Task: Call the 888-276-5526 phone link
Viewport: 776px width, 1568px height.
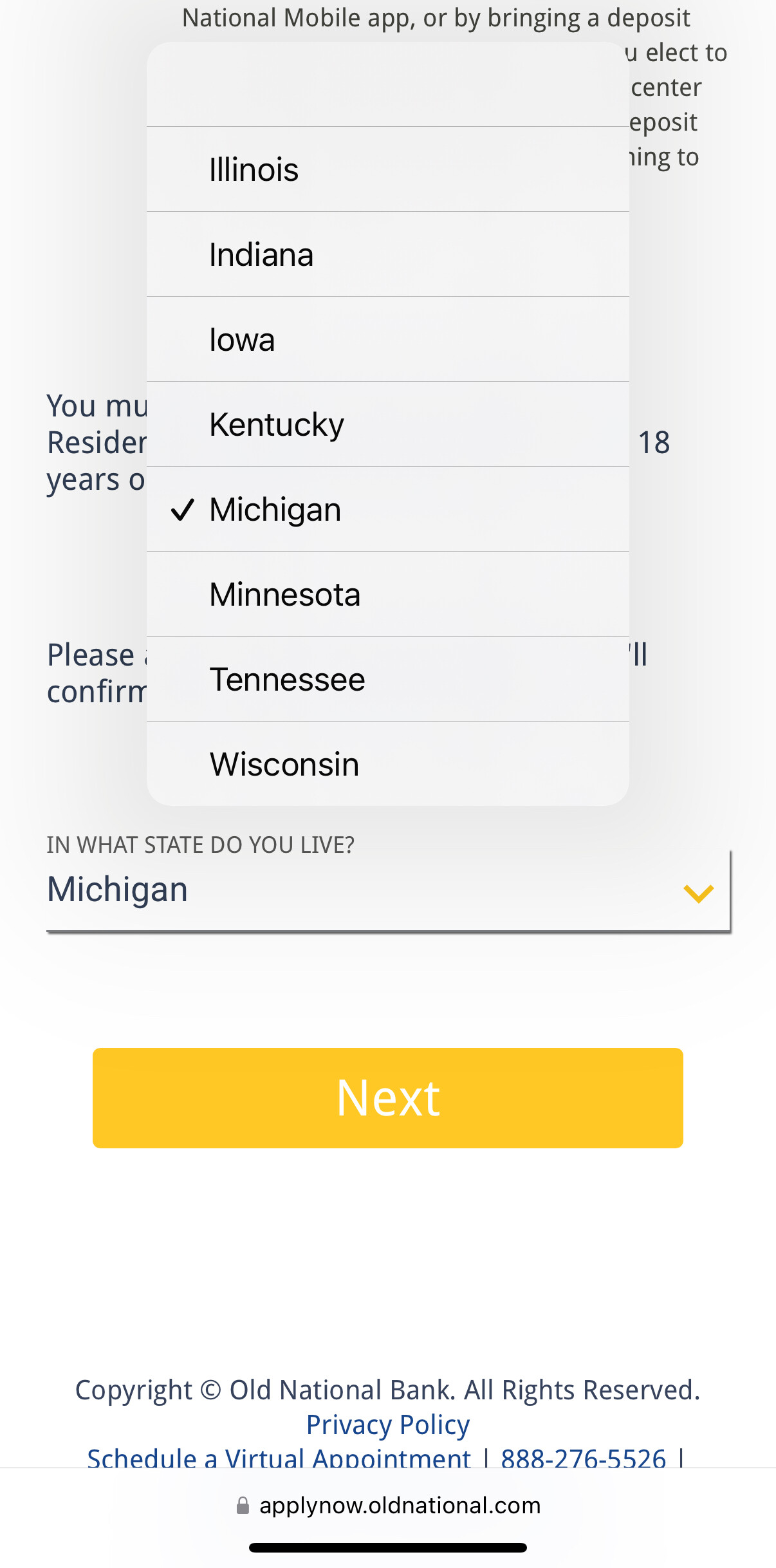Action: click(583, 1457)
